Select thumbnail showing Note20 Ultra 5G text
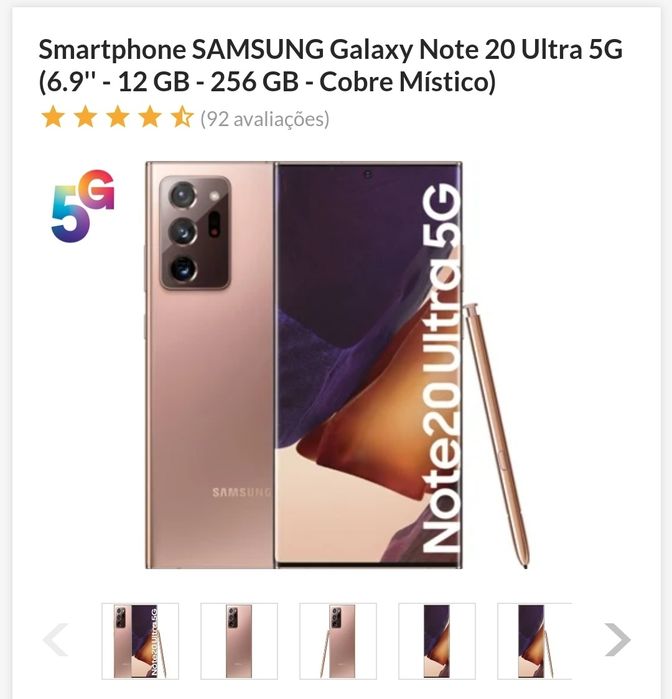 [x=140, y=641]
